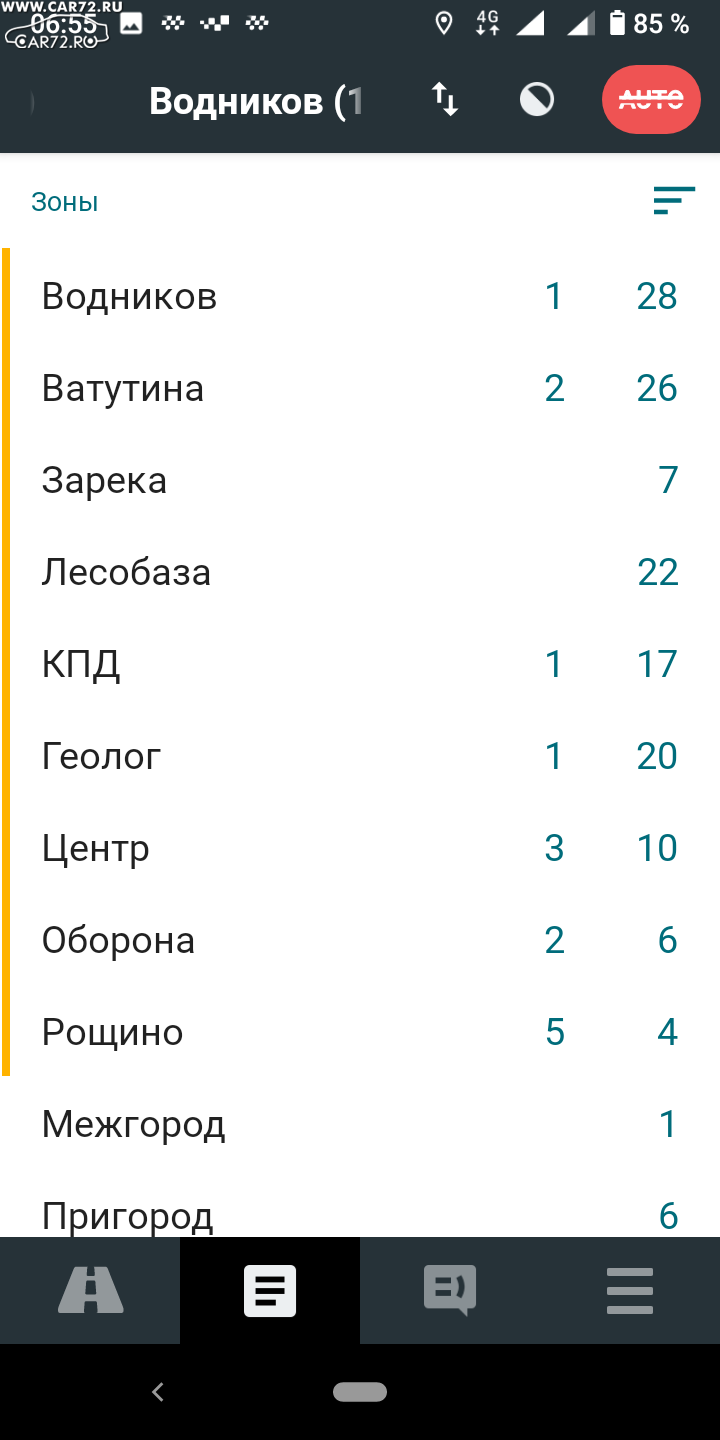Open the sort icon next to Зоны
This screenshot has width=720, height=1440.
point(674,201)
